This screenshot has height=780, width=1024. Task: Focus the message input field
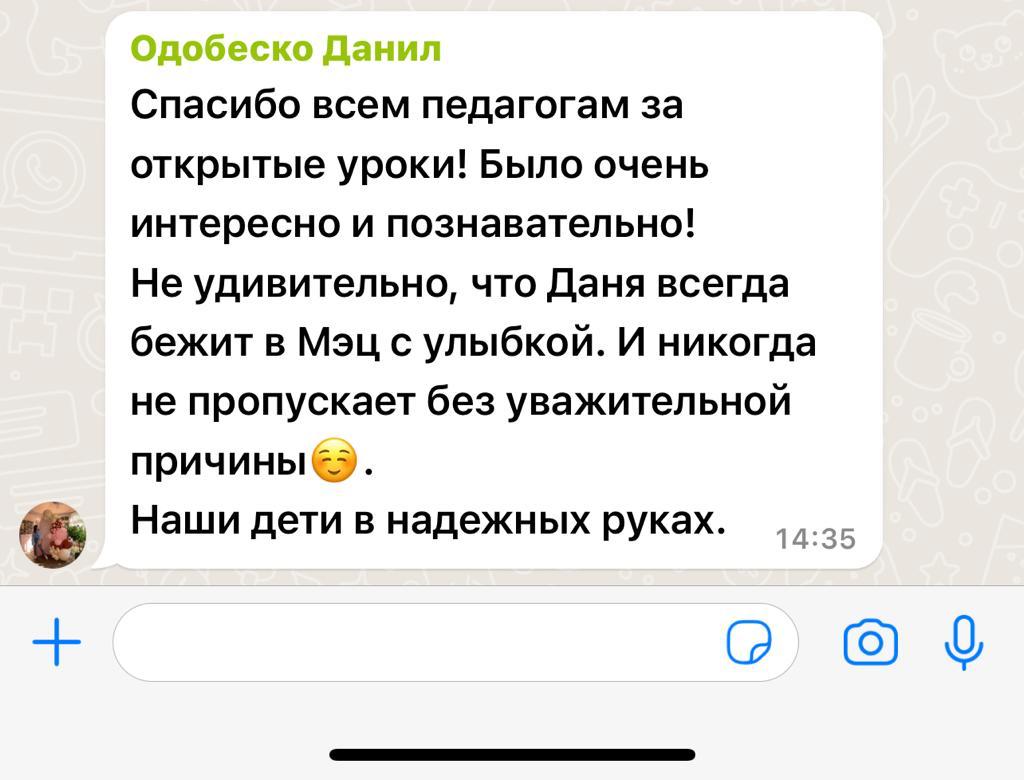click(x=420, y=642)
